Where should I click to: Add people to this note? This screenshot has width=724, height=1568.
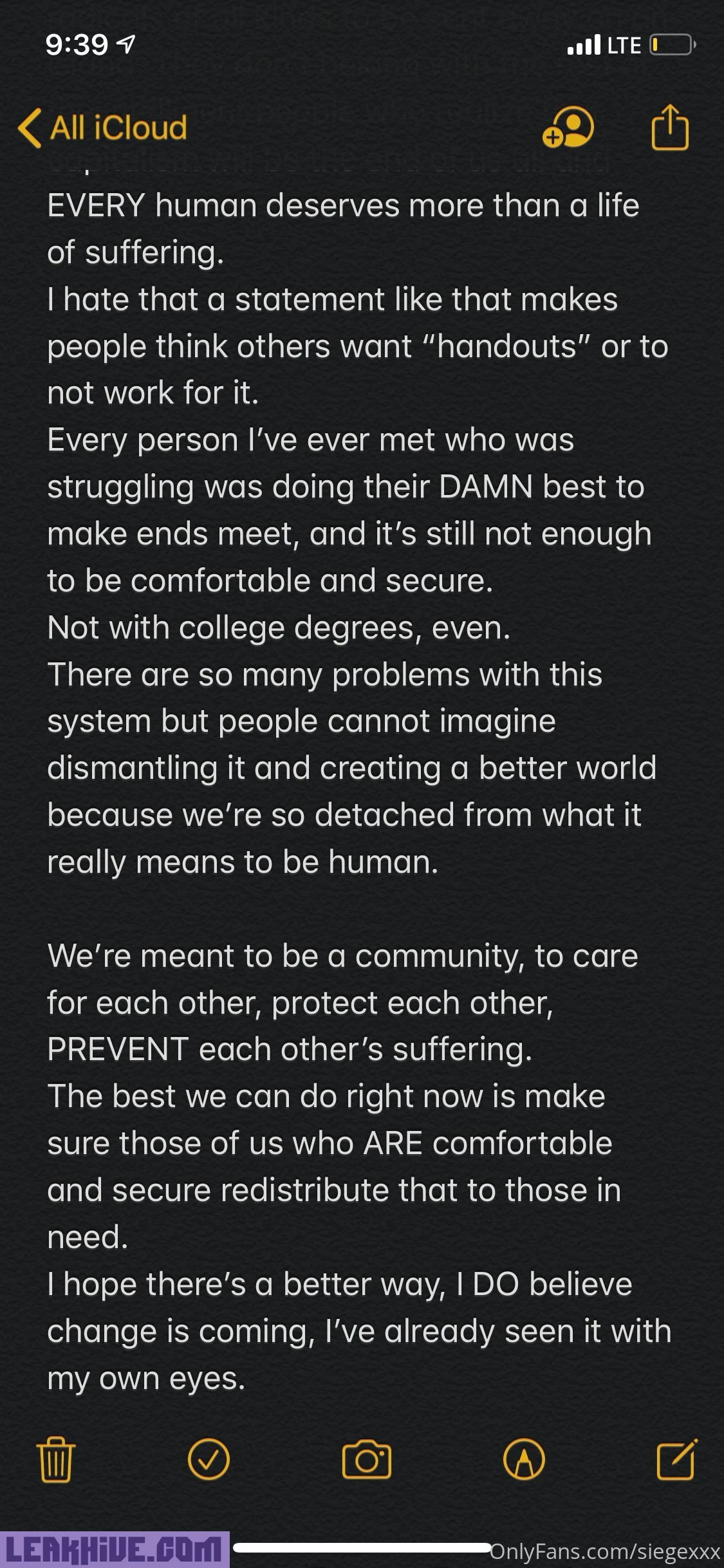pyautogui.click(x=568, y=127)
